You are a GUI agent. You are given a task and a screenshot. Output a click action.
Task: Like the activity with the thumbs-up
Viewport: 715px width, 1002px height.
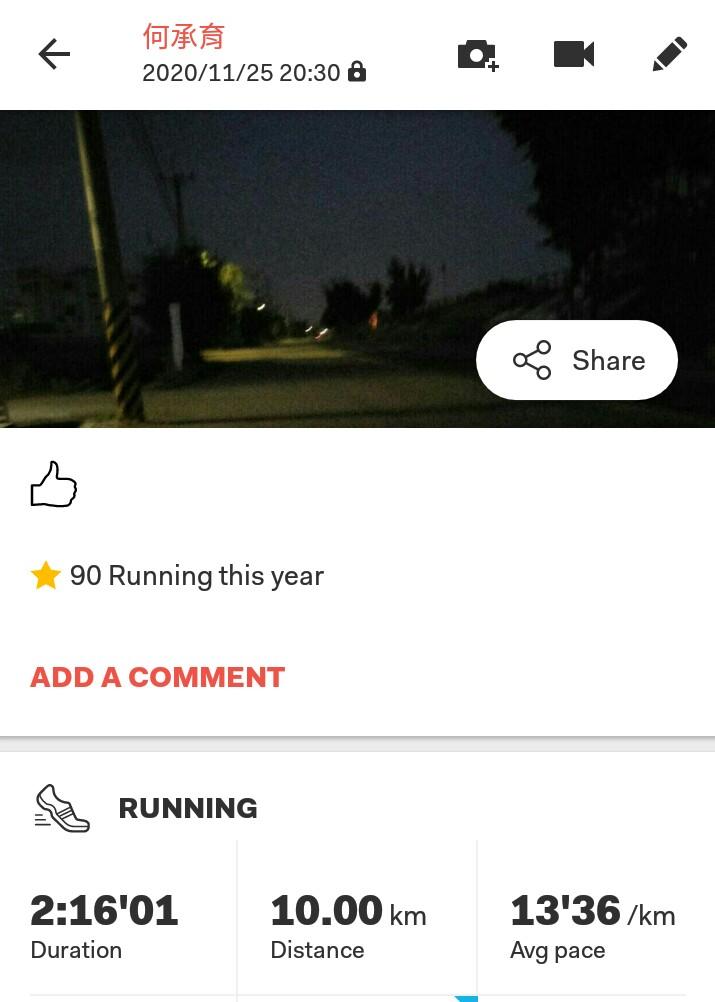coord(54,485)
